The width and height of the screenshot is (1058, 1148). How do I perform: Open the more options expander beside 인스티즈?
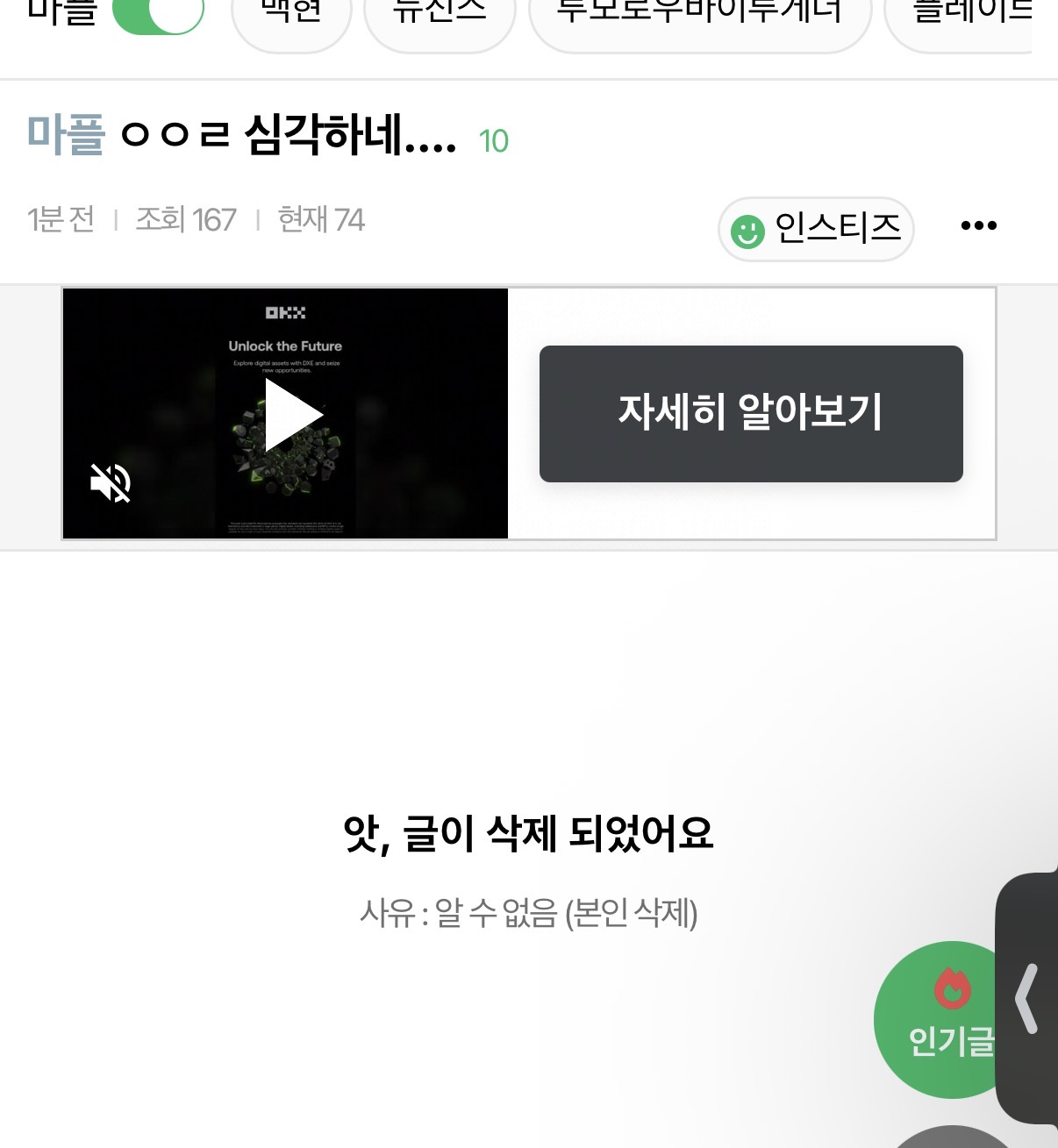[x=977, y=225]
